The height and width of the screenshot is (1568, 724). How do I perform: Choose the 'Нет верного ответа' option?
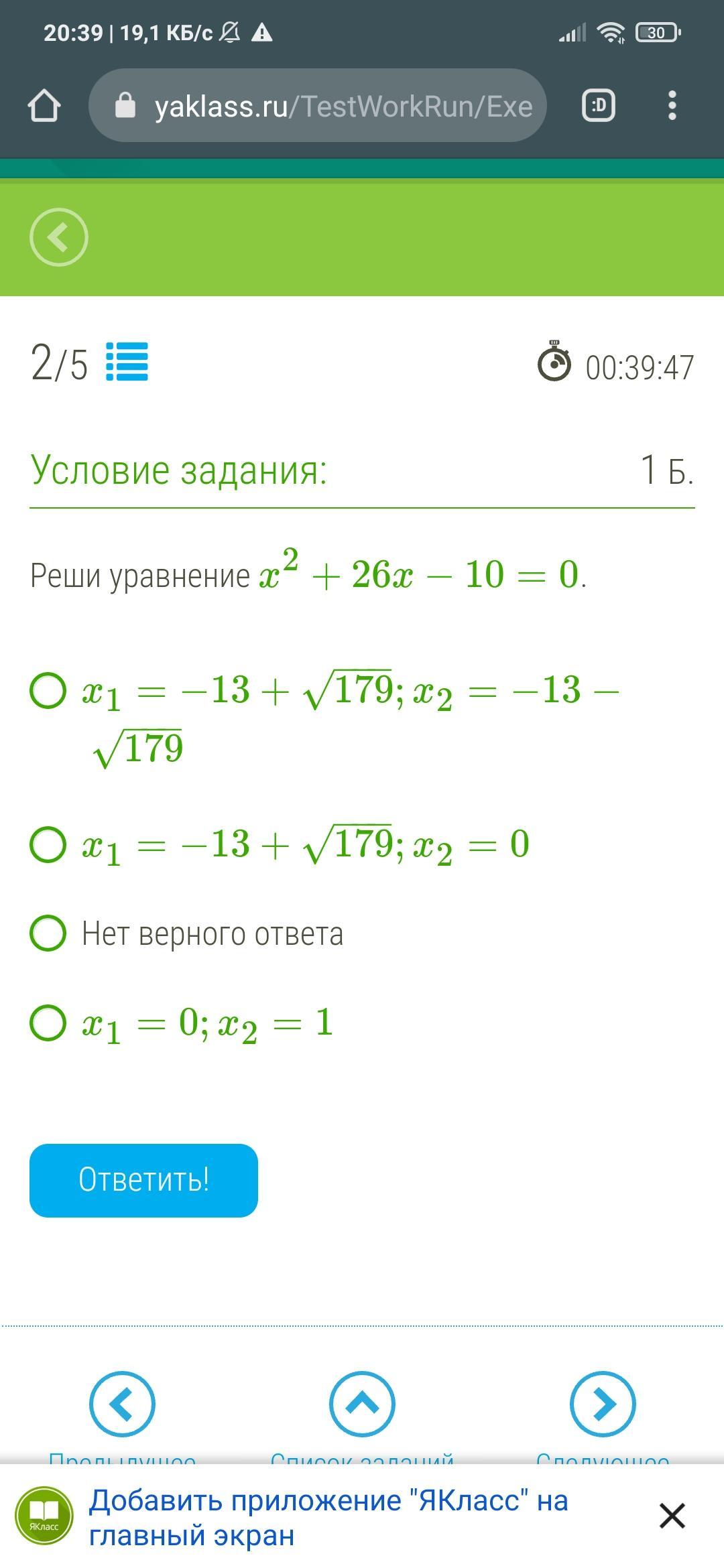click(x=48, y=933)
